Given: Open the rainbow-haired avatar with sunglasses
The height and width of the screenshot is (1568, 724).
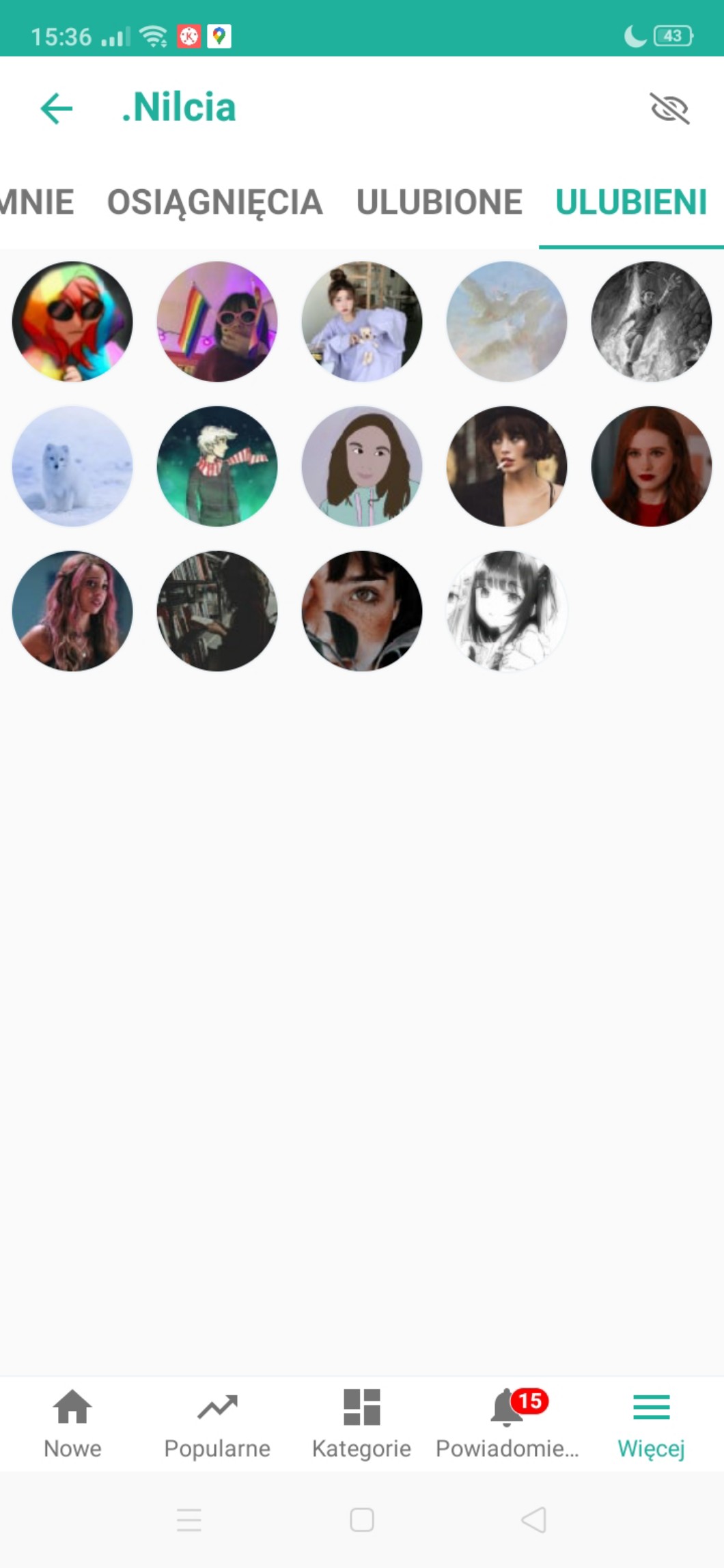Looking at the screenshot, I should coord(72,322).
